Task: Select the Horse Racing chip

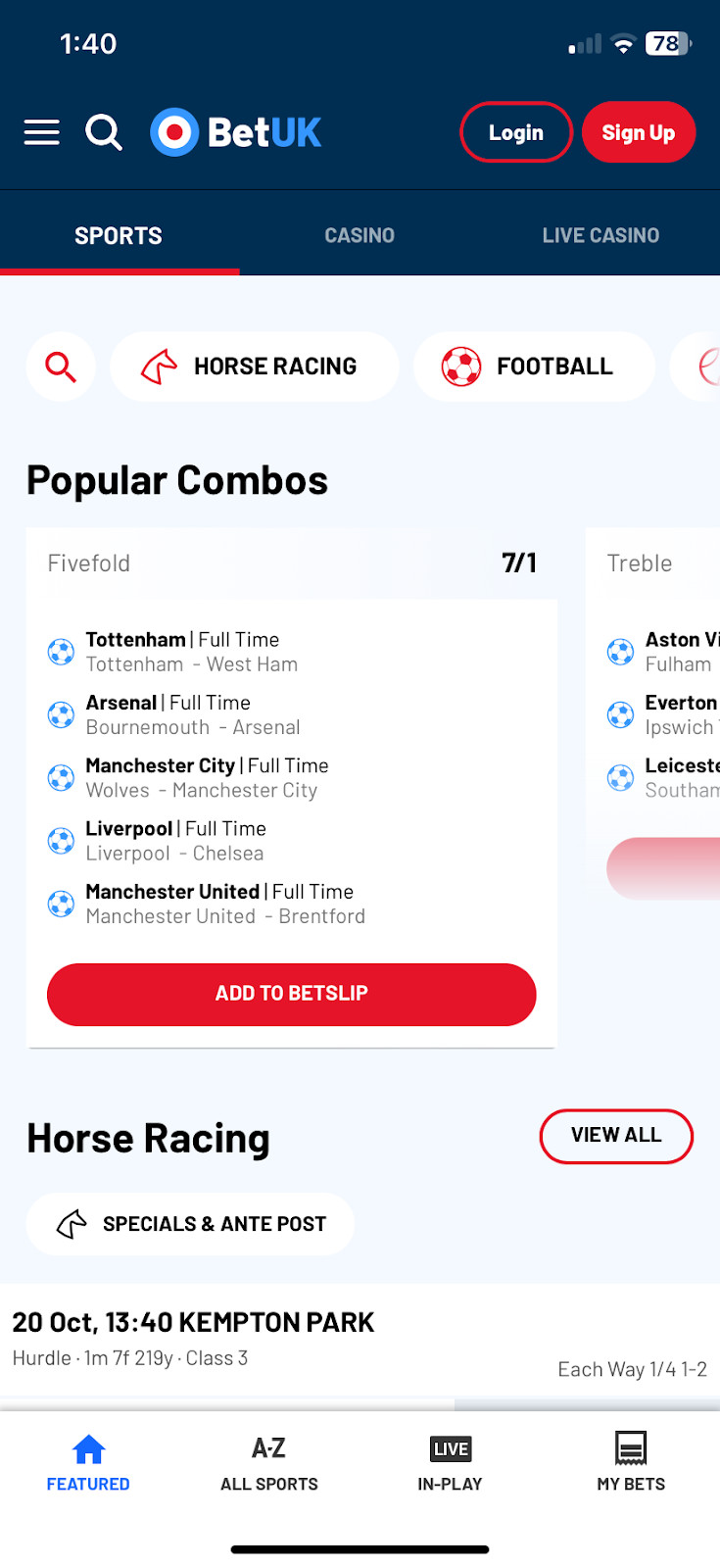Action: [x=255, y=367]
